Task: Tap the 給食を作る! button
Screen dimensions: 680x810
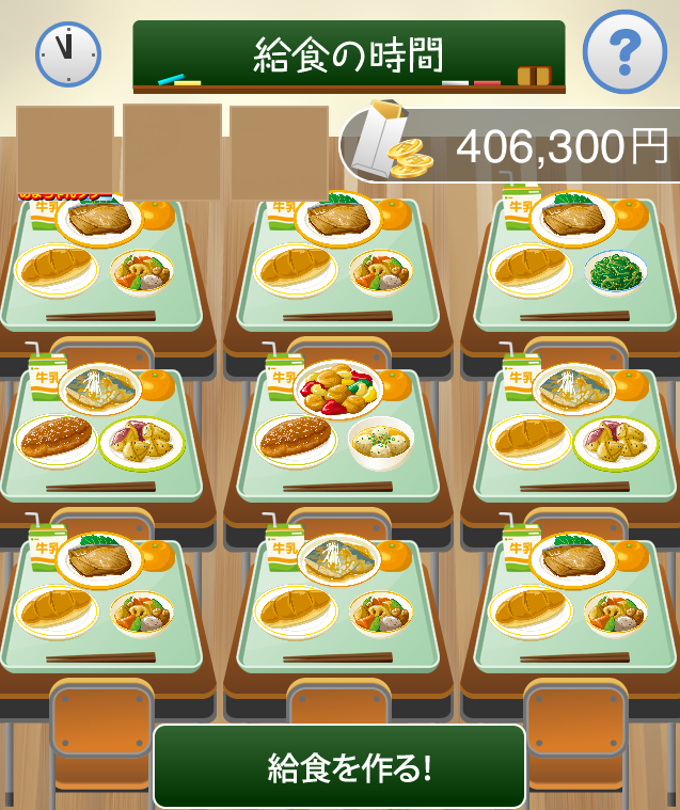Action: click(339, 766)
